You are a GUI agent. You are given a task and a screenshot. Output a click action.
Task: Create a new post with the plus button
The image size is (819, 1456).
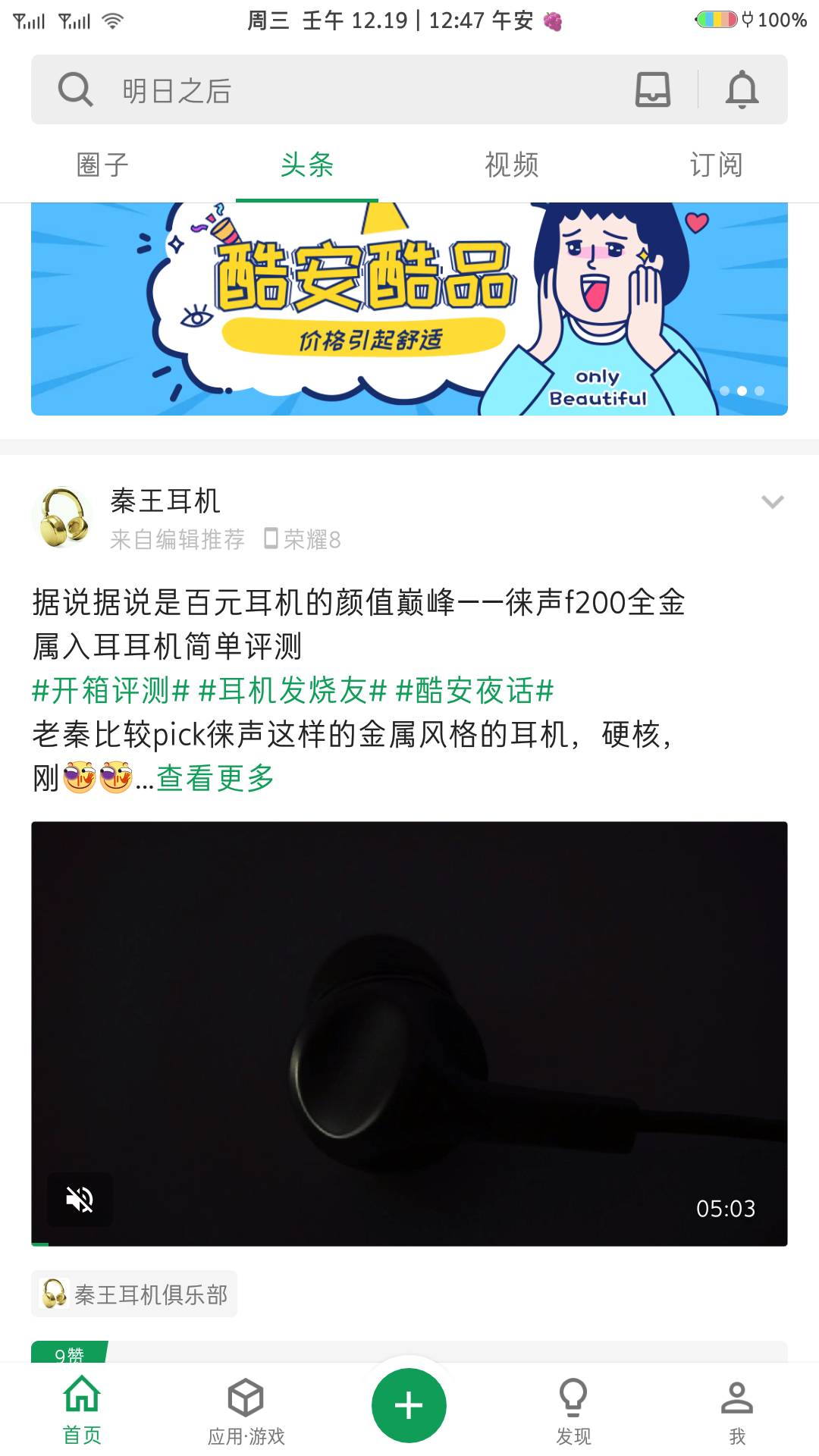coord(409,1405)
